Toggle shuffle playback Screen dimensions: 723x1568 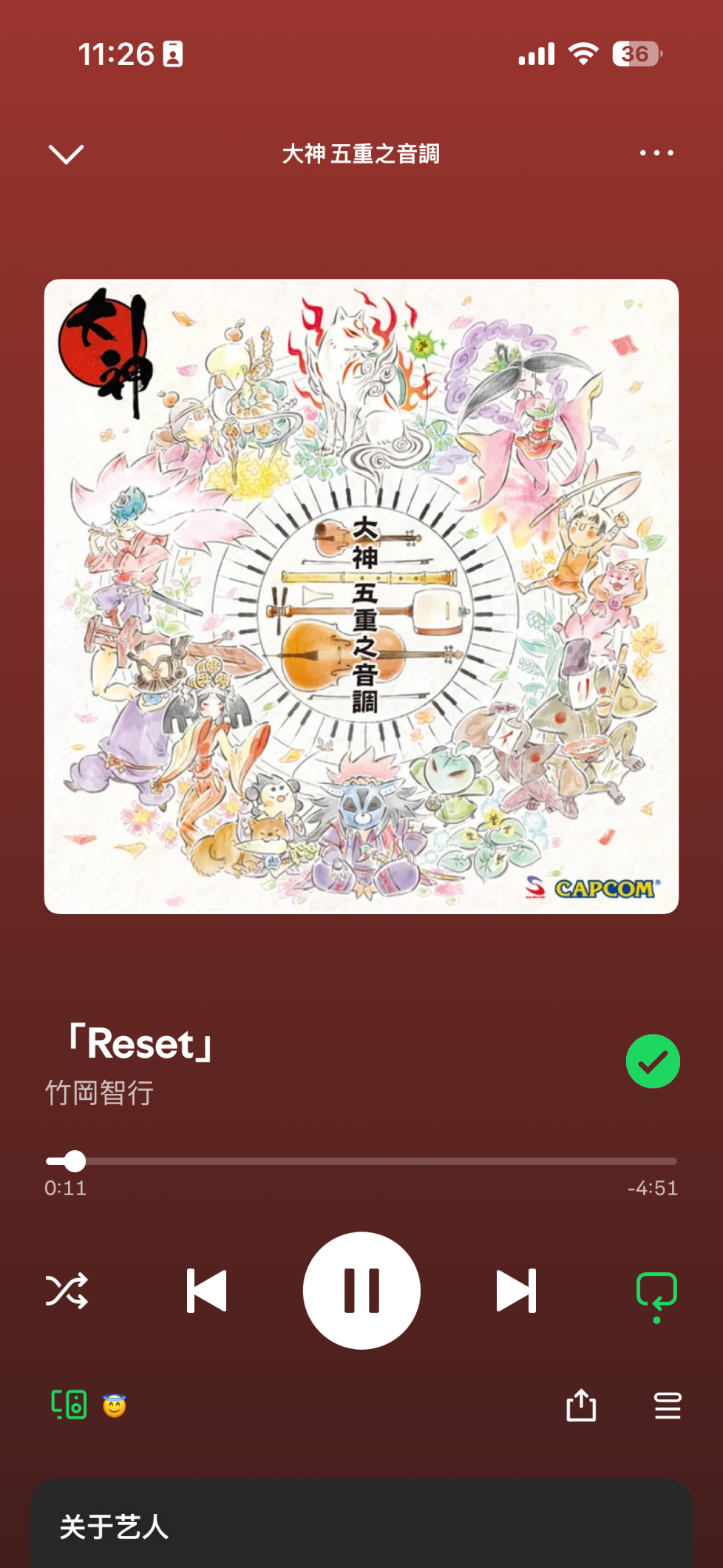click(x=67, y=1291)
